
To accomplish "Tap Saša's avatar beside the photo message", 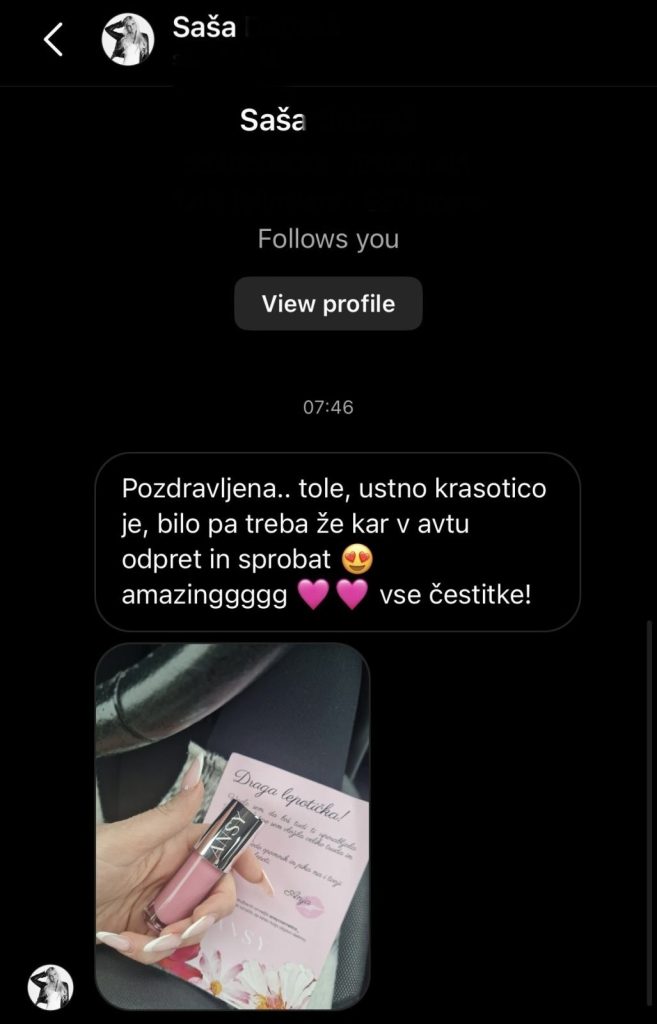I will pos(50,986).
